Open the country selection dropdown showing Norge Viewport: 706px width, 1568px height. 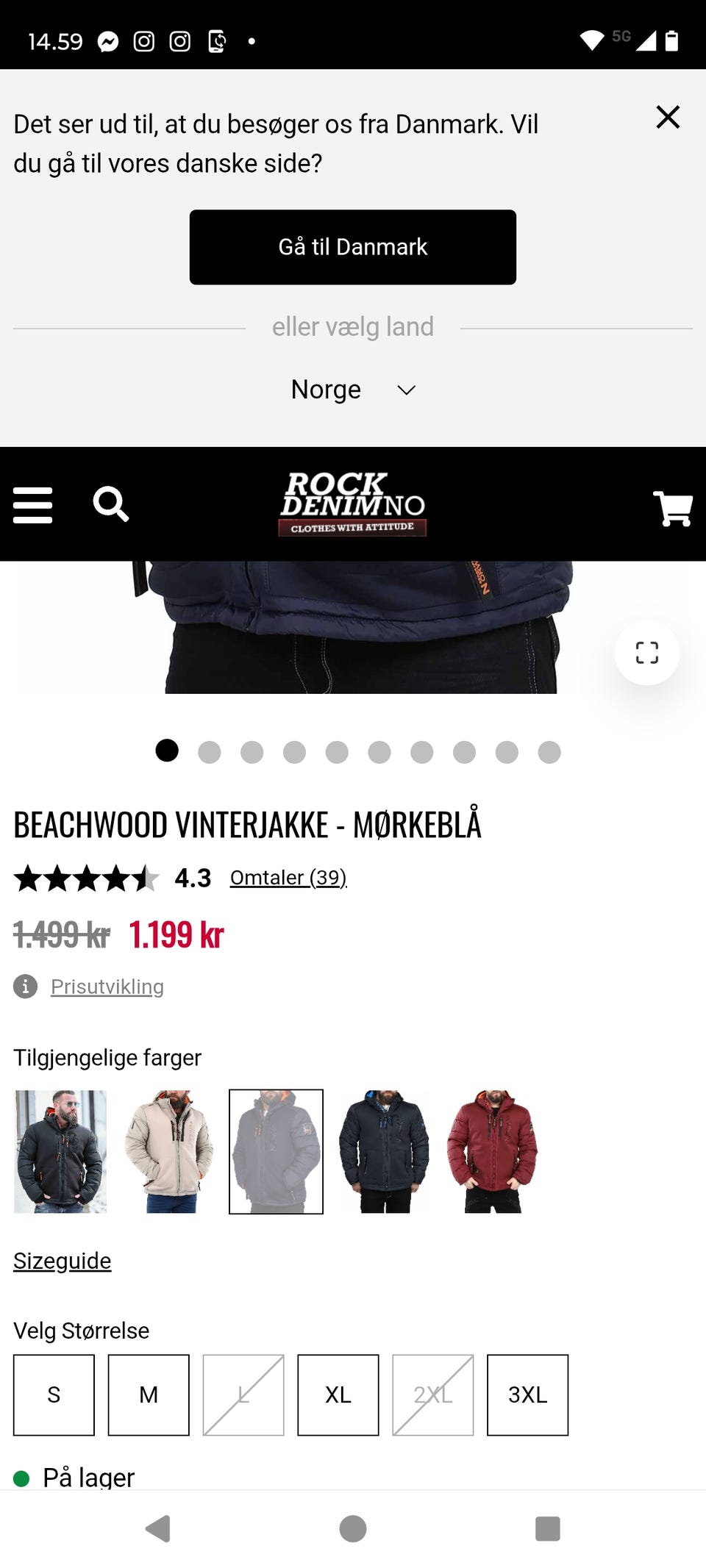coord(353,389)
